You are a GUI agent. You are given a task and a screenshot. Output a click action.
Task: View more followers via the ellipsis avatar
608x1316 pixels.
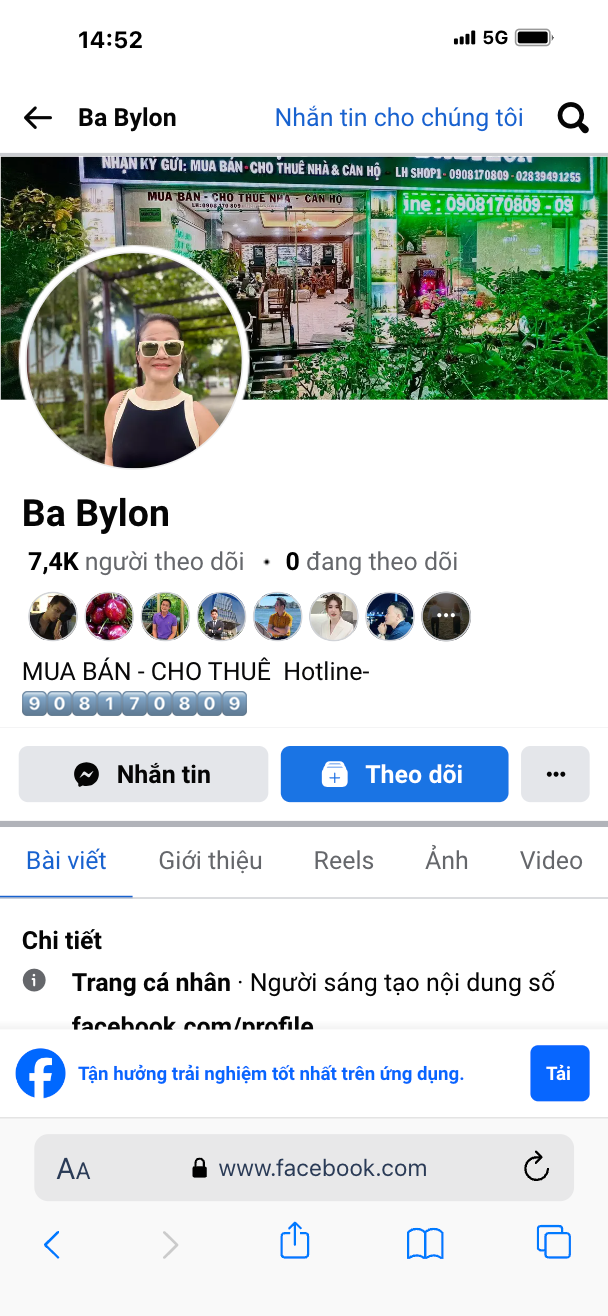[446, 617]
